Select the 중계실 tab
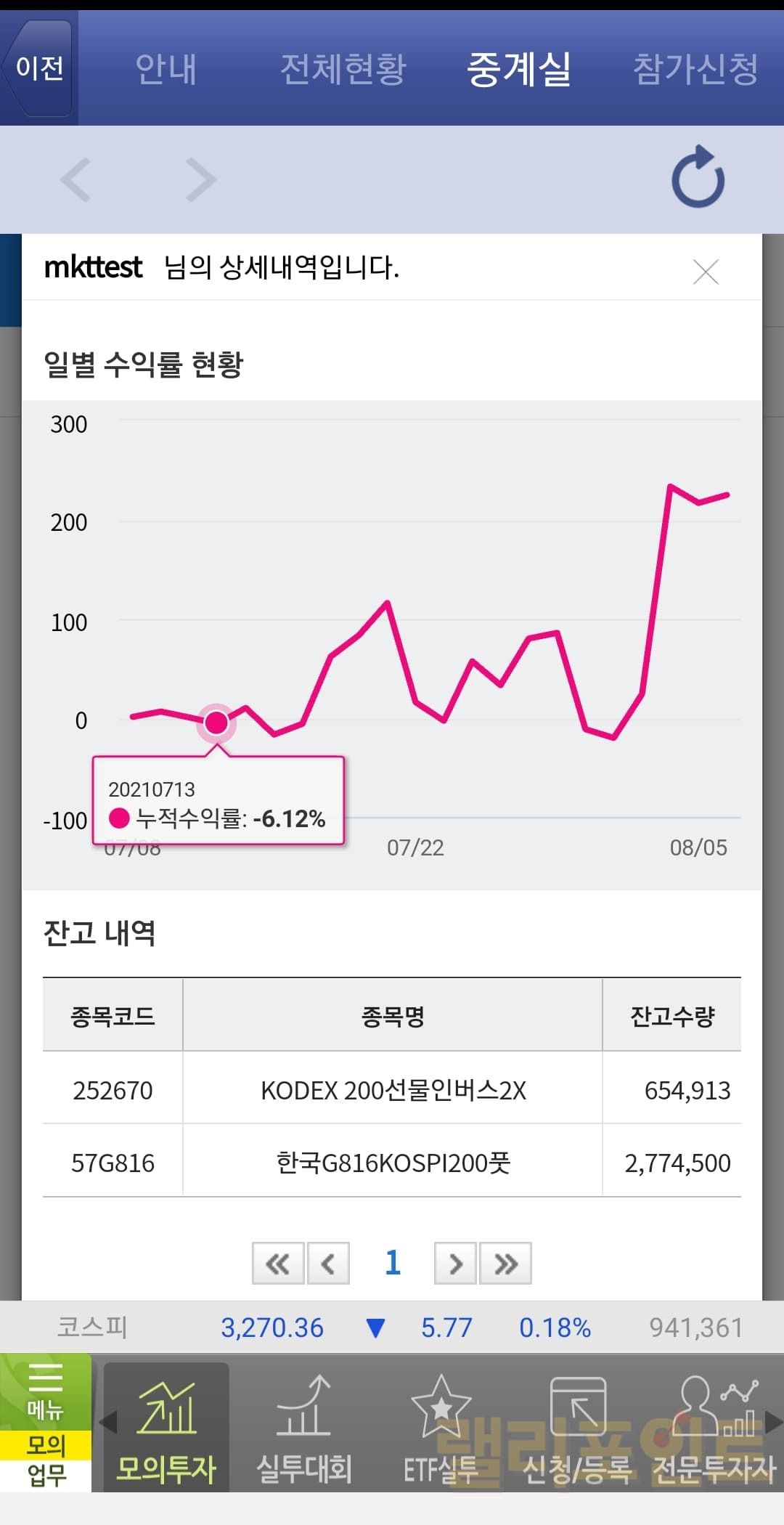 click(x=519, y=70)
